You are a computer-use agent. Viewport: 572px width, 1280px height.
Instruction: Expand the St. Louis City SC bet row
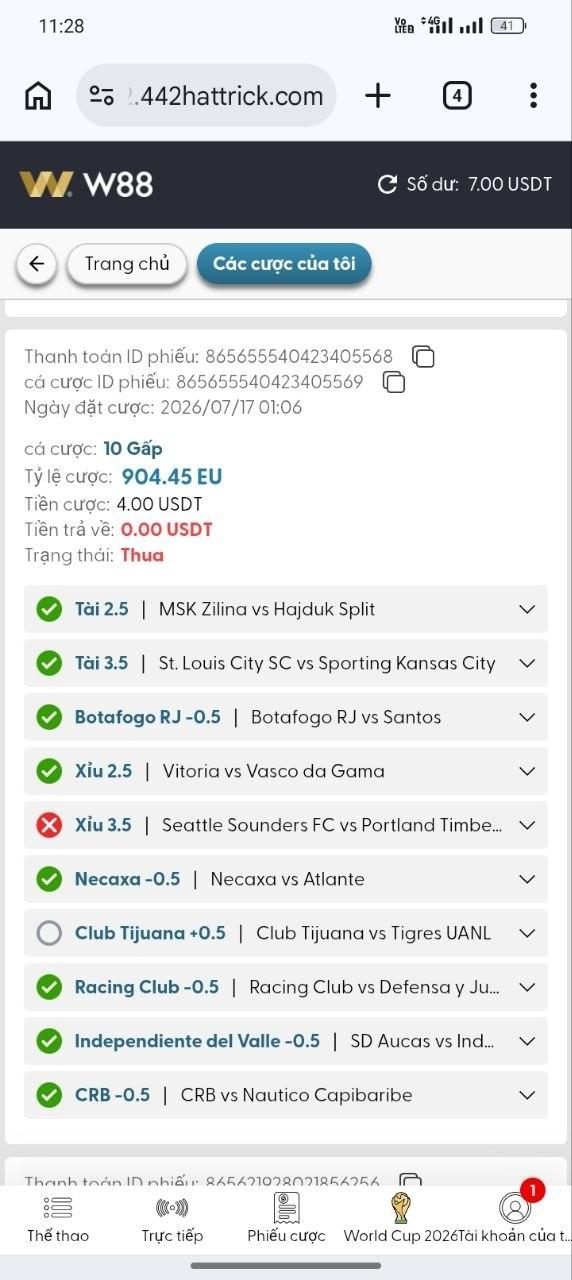(x=286, y=663)
